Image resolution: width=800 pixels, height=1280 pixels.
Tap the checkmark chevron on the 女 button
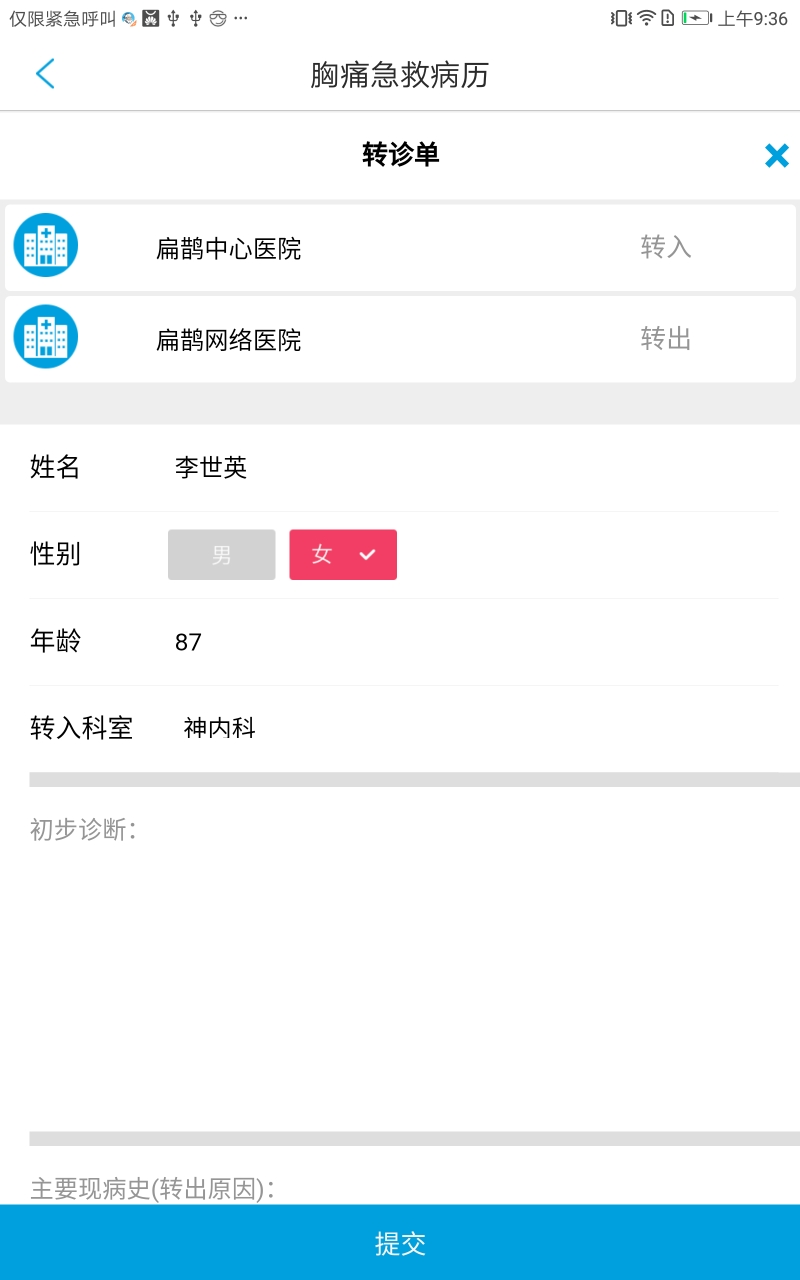[367, 554]
